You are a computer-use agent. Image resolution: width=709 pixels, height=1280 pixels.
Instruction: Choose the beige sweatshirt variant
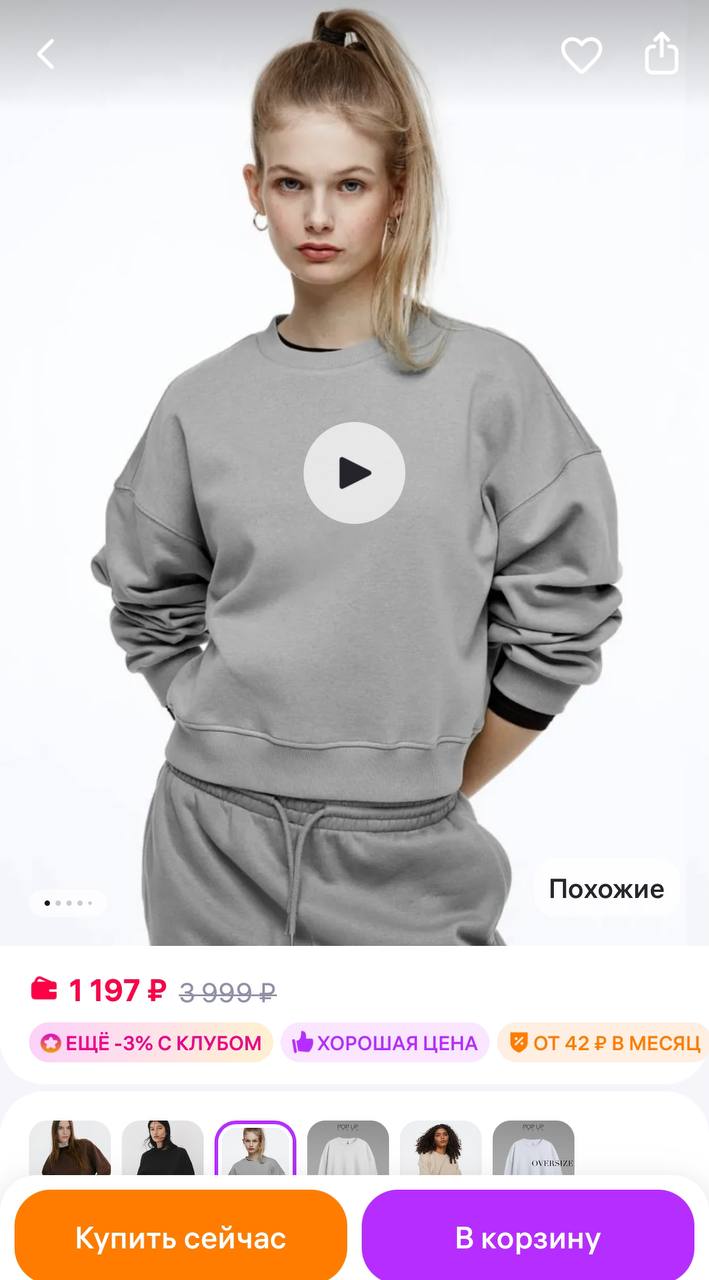coord(441,1148)
